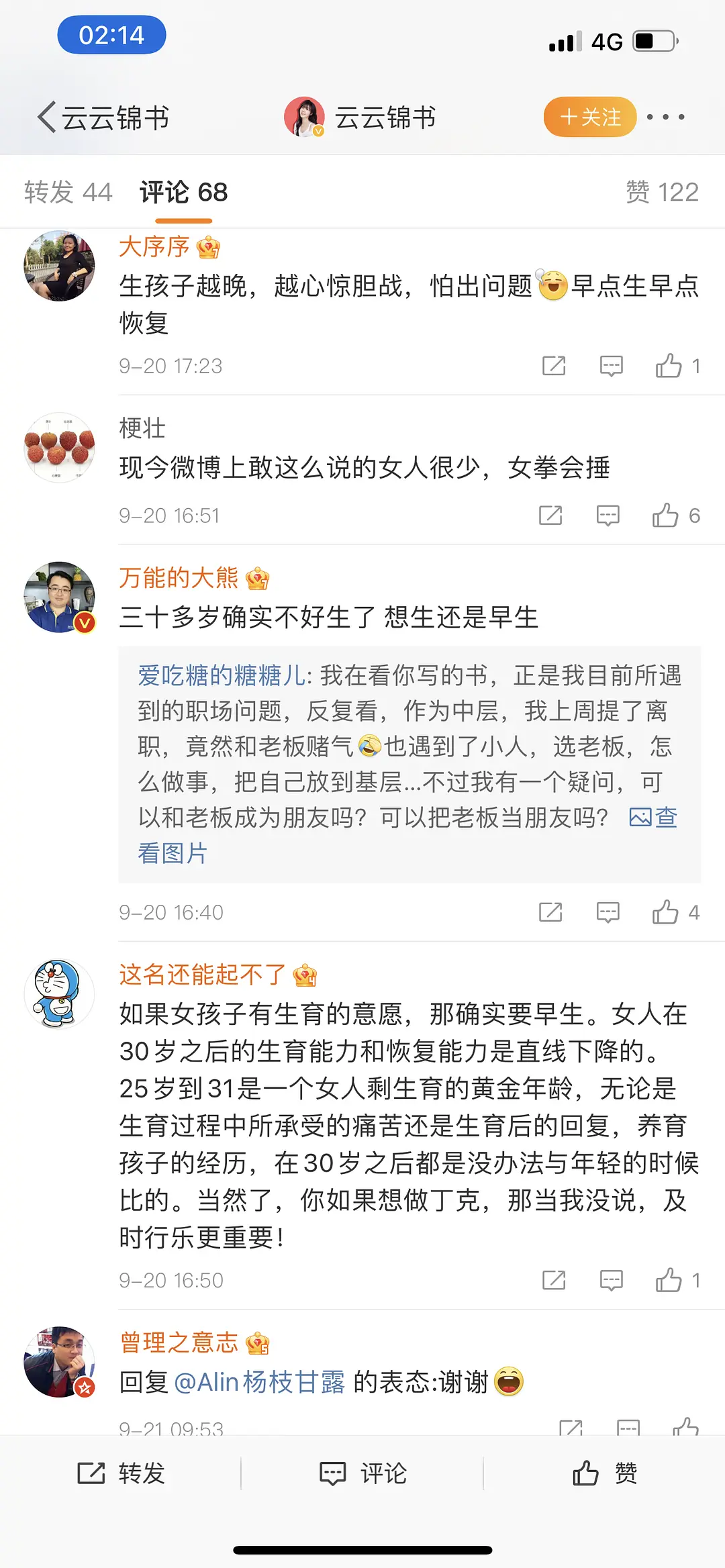
Task: Tap bottom 转发 repost button
Action: [x=121, y=1473]
